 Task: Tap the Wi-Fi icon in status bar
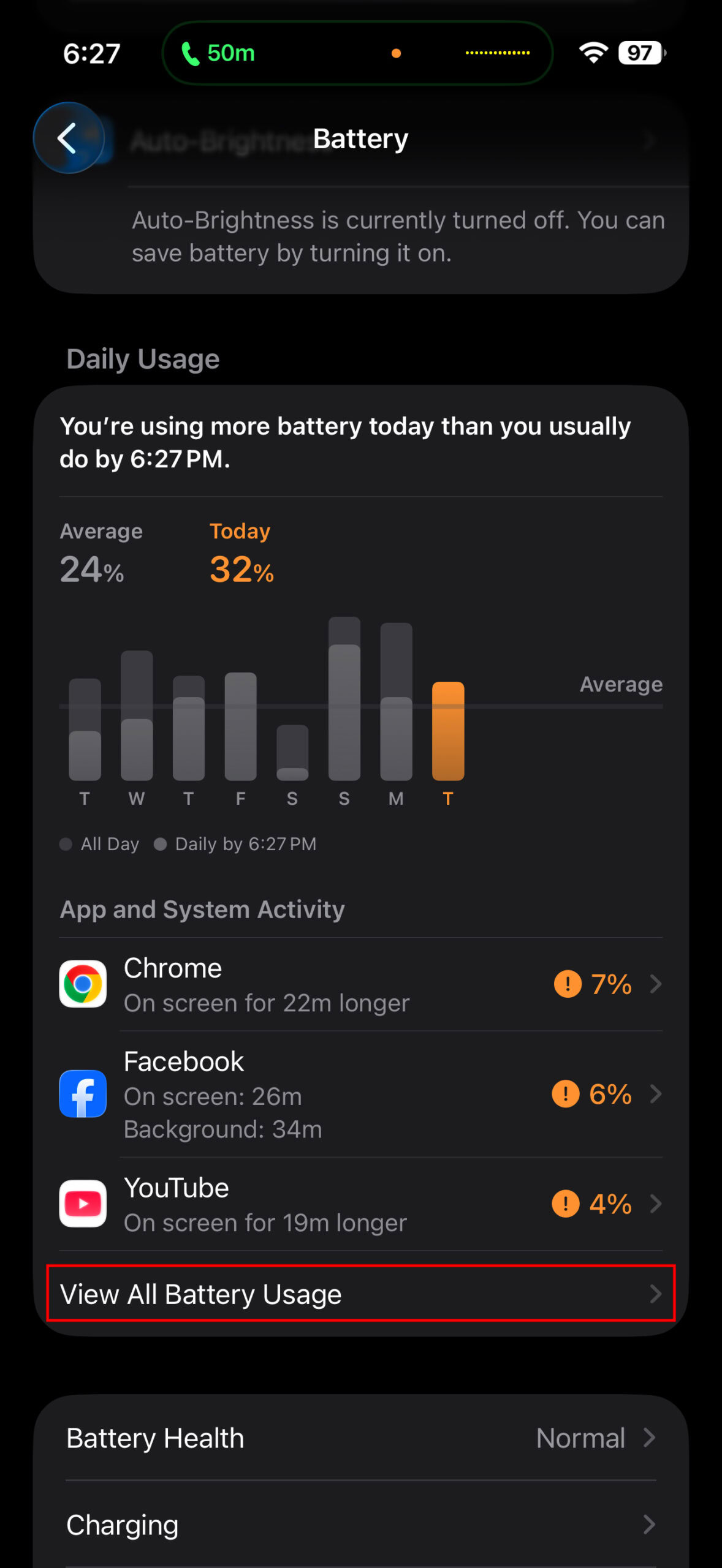coord(593,53)
